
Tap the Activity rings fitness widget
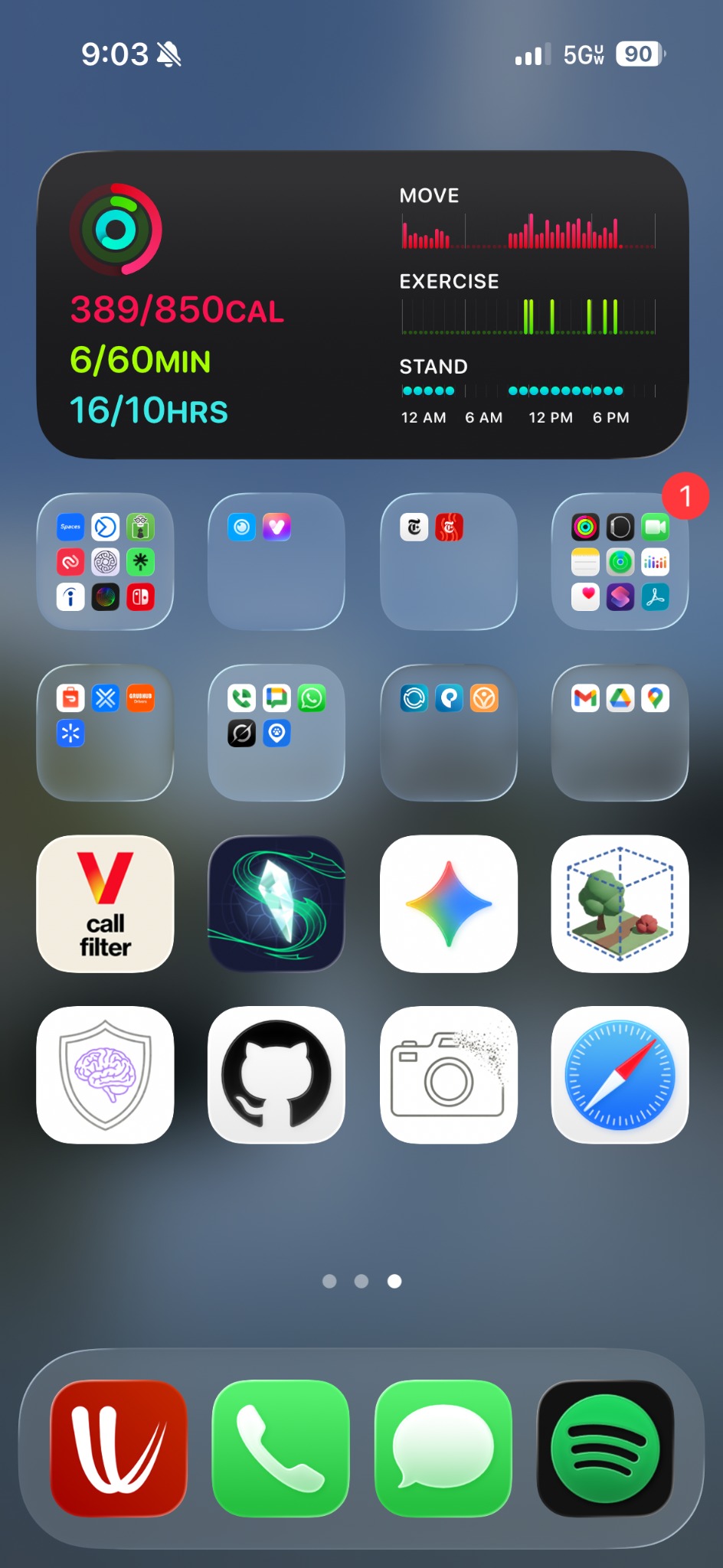click(360, 302)
